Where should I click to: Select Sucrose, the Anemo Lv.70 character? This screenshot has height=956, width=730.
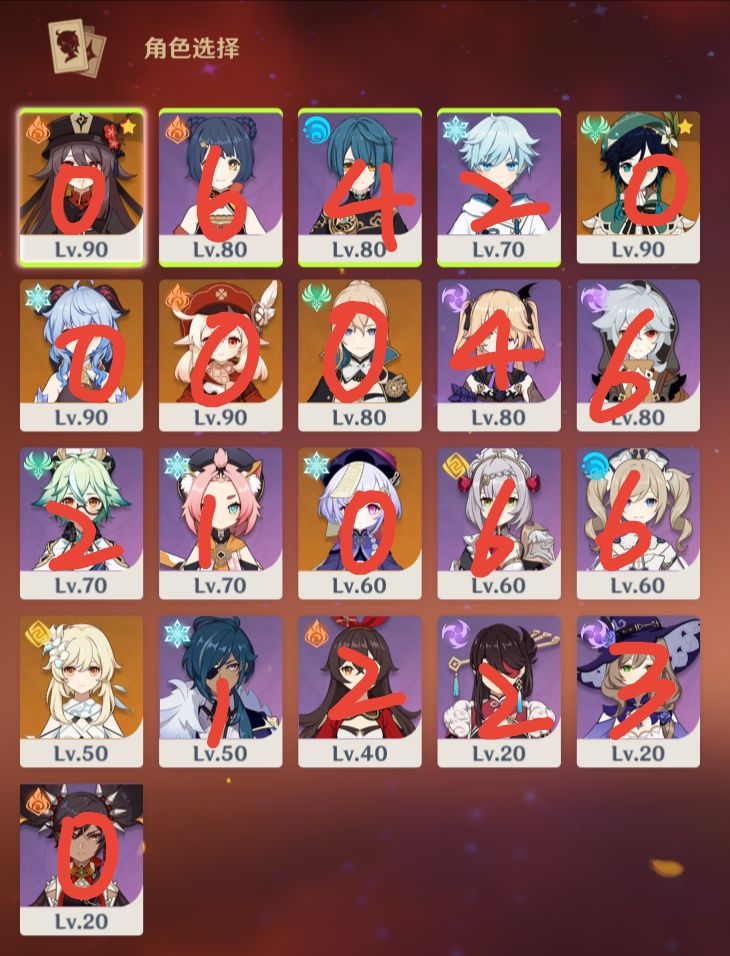(x=81, y=522)
